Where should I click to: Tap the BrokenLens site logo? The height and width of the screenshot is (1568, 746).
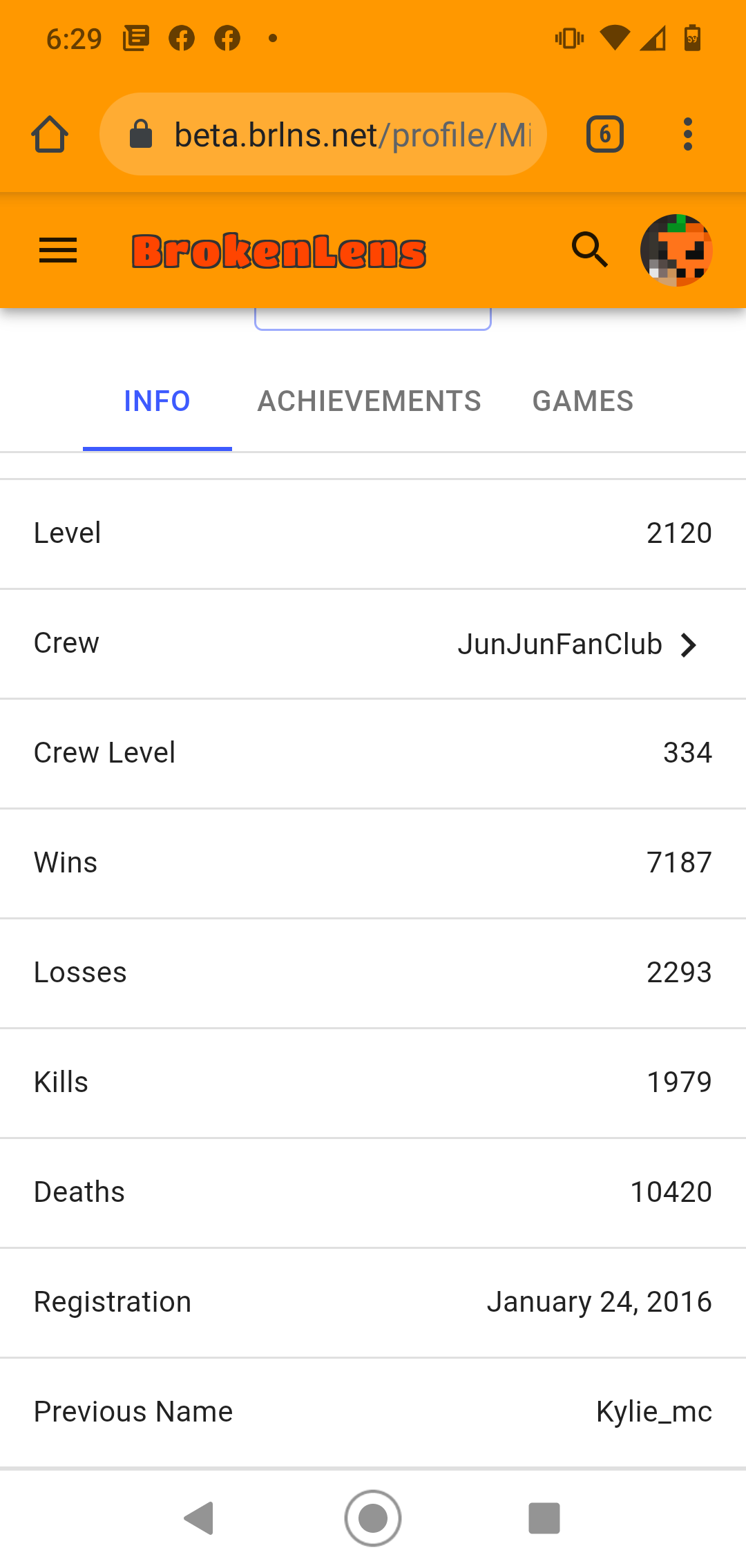(x=279, y=251)
